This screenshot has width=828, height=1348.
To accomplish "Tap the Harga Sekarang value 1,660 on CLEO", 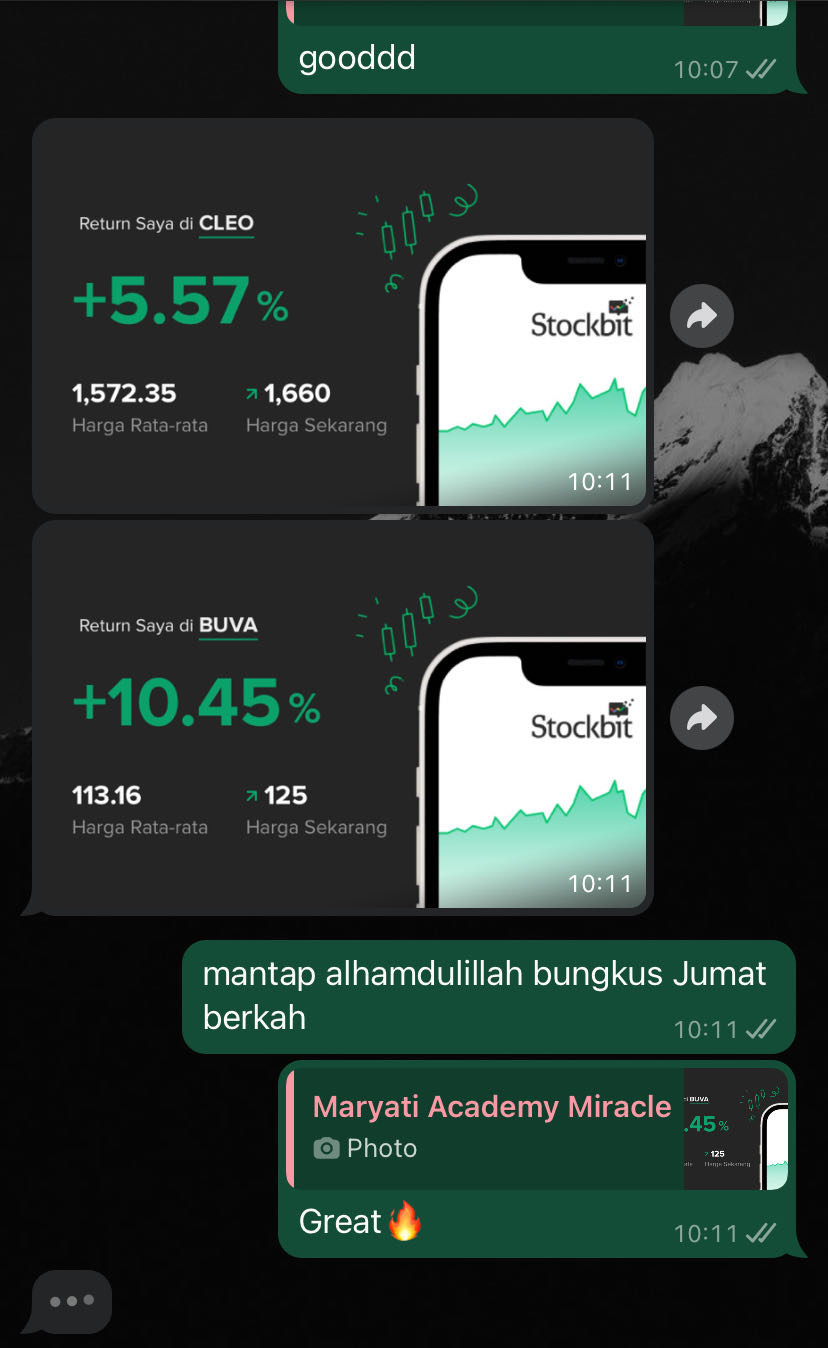I will click(x=300, y=393).
